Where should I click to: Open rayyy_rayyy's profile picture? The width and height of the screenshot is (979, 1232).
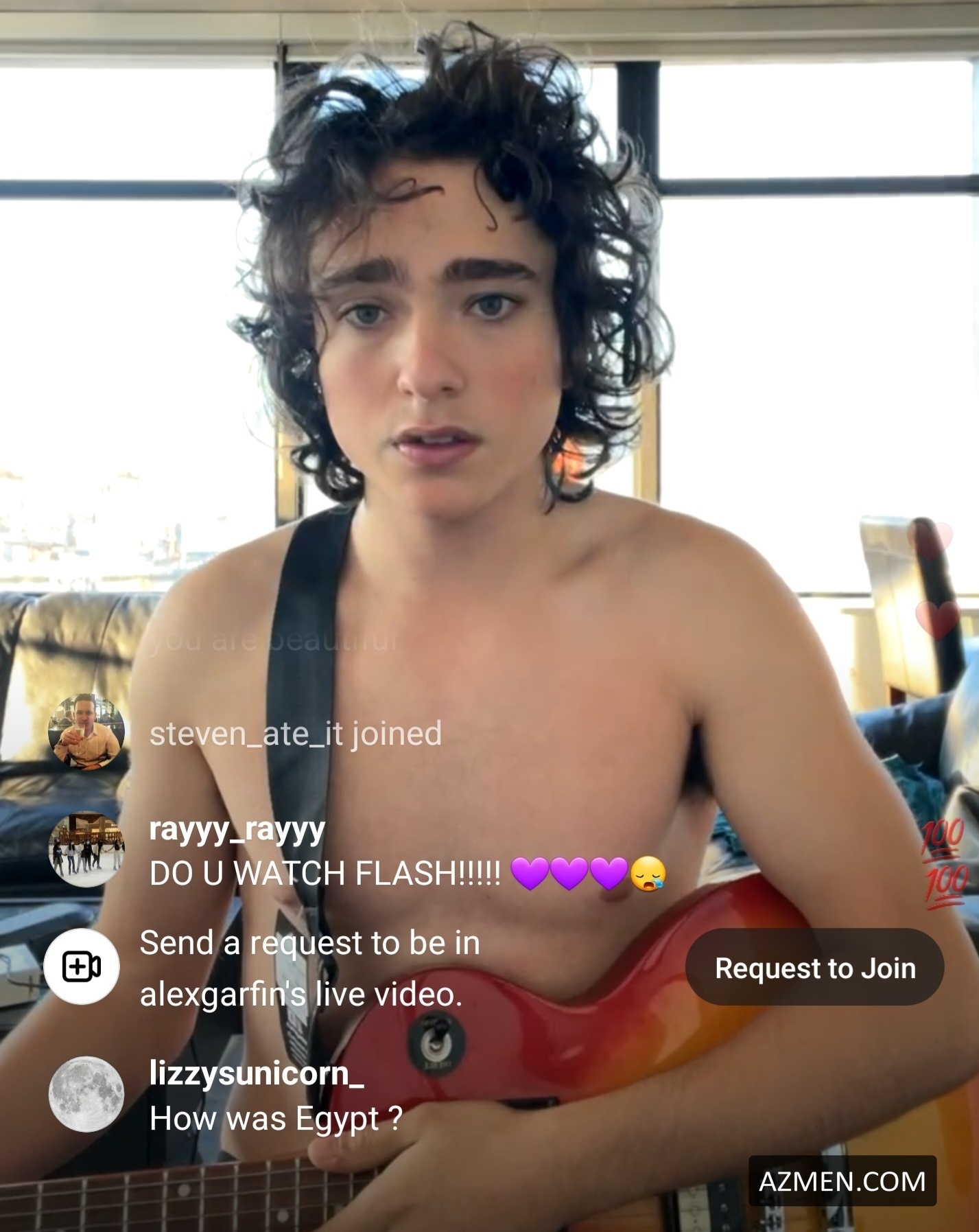86,849
